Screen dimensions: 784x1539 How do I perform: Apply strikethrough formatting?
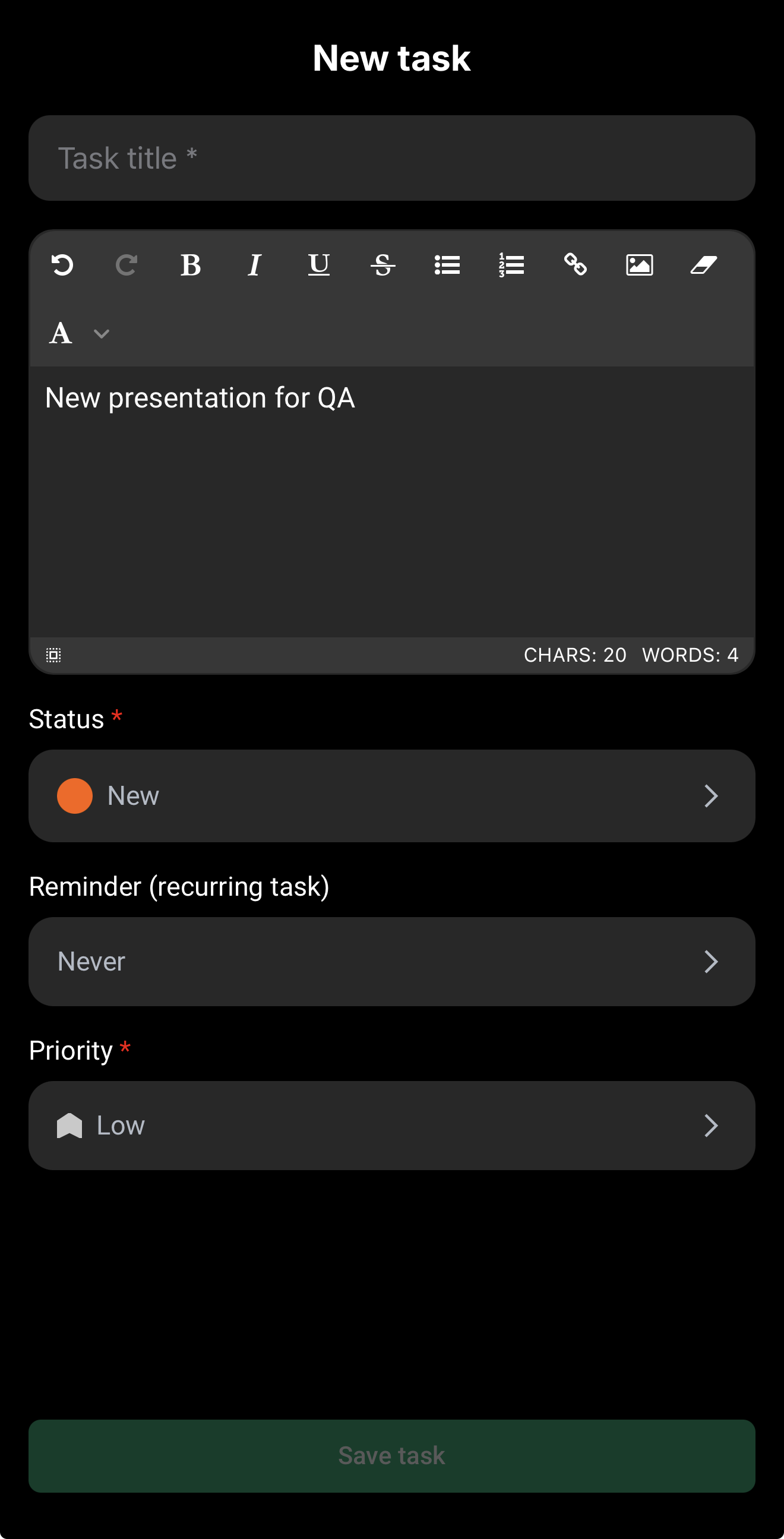coord(382,266)
